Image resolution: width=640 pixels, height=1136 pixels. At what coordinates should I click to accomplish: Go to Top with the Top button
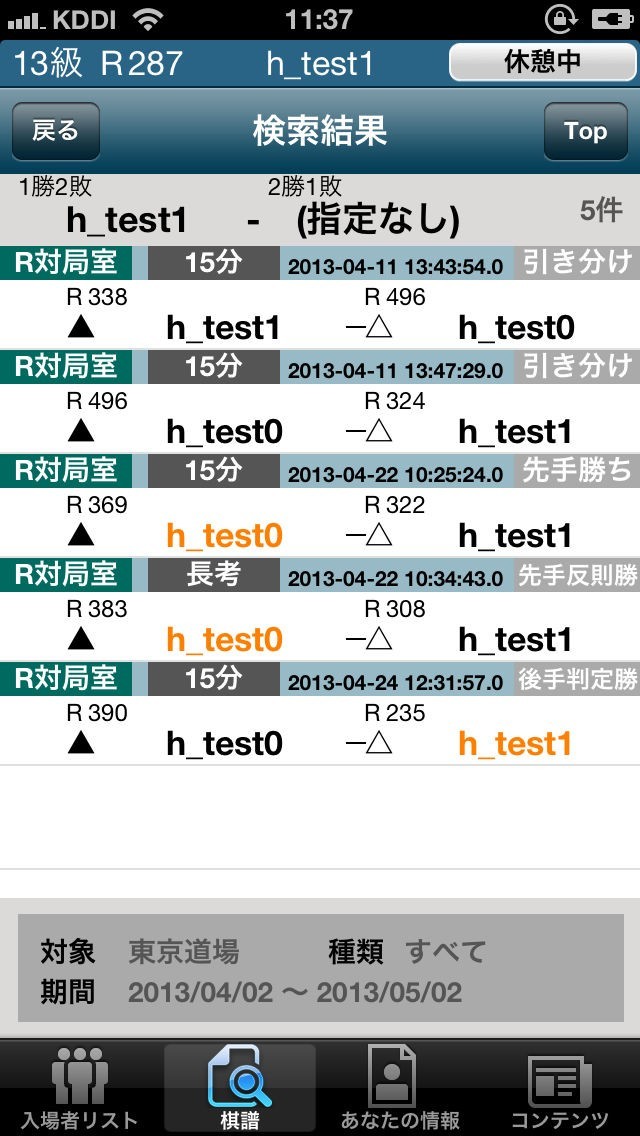[585, 131]
